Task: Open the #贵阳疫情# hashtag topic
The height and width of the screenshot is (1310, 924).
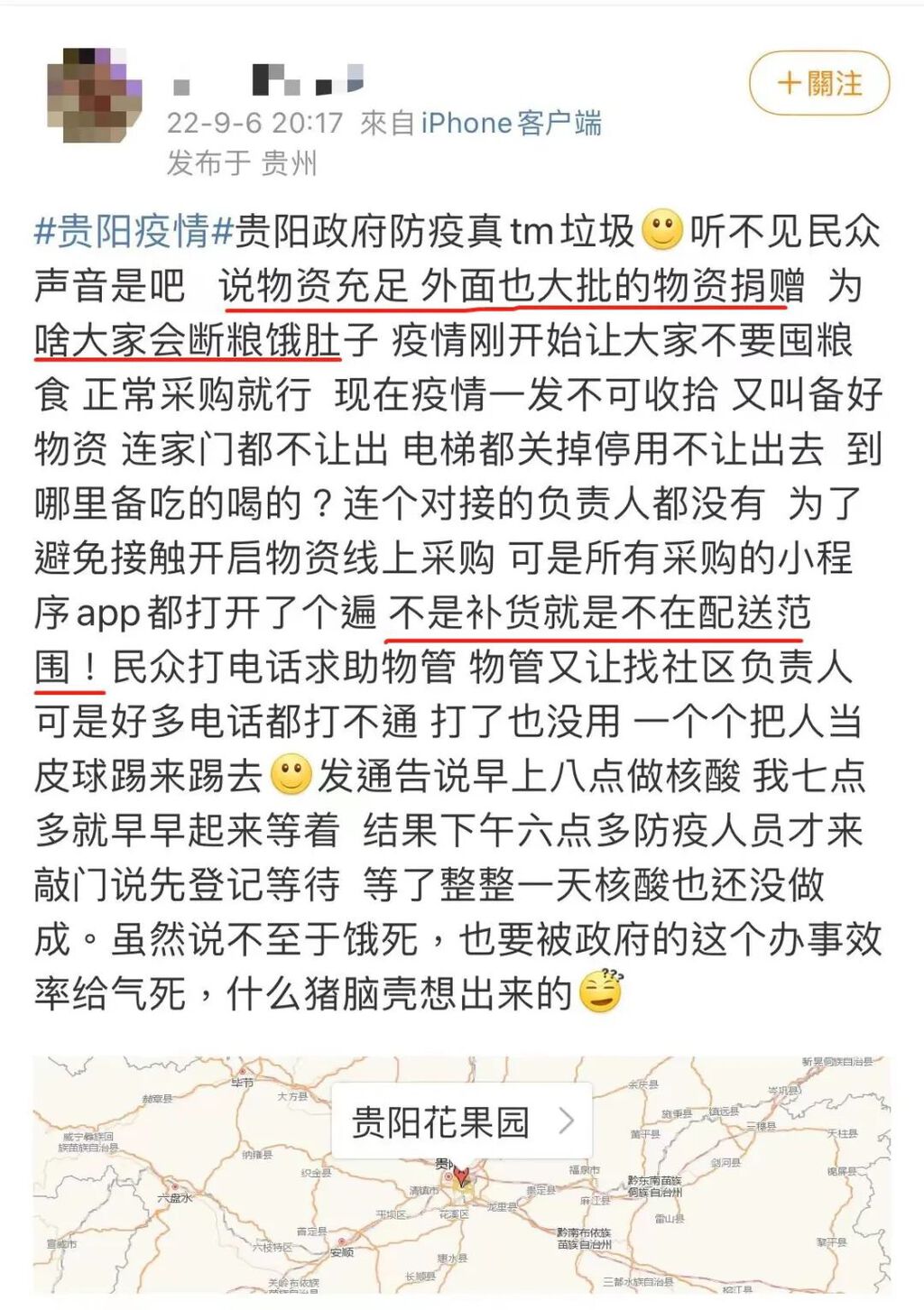Action: [x=134, y=232]
